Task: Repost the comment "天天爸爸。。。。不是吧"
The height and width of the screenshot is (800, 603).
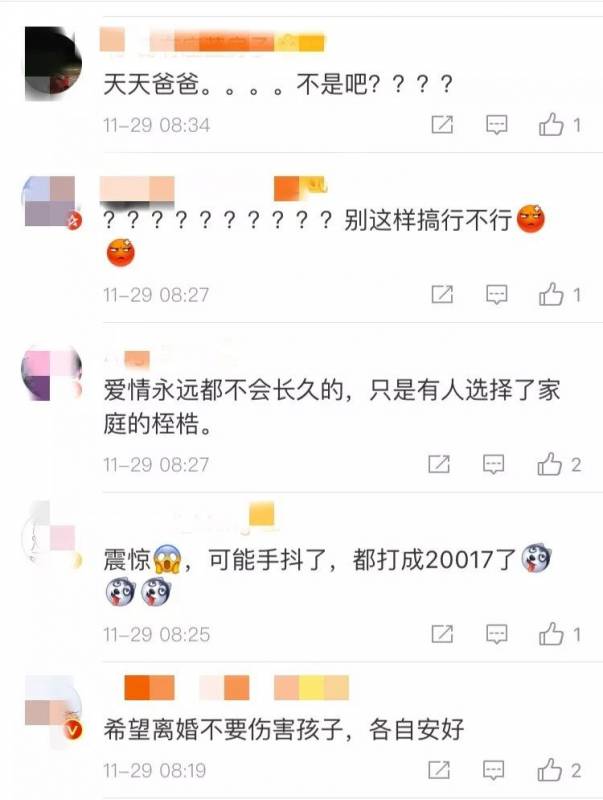Action: (442, 125)
